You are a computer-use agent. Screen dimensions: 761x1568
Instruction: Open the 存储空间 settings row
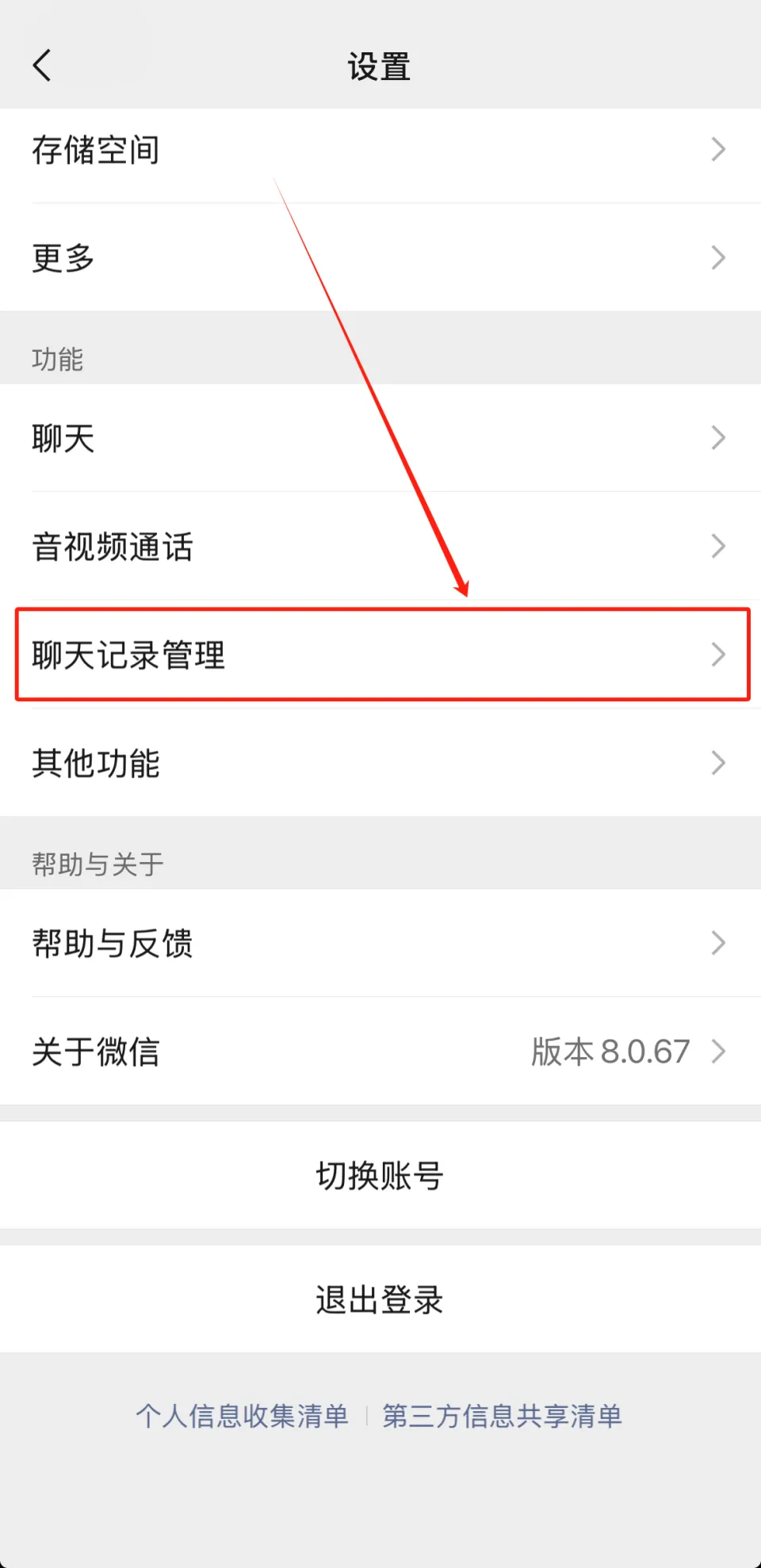tap(380, 150)
